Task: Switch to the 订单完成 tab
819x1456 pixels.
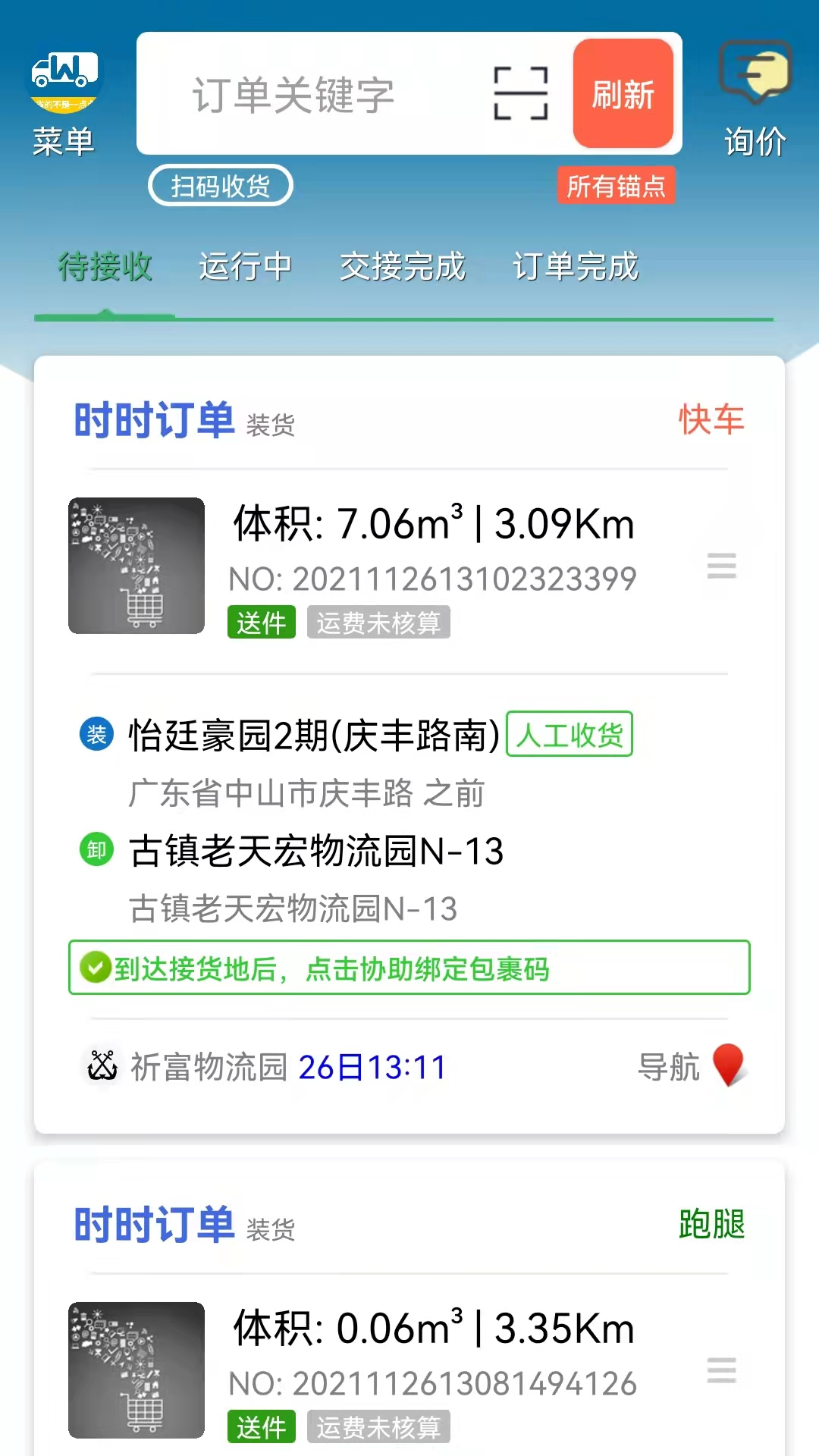Action: click(x=576, y=267)
